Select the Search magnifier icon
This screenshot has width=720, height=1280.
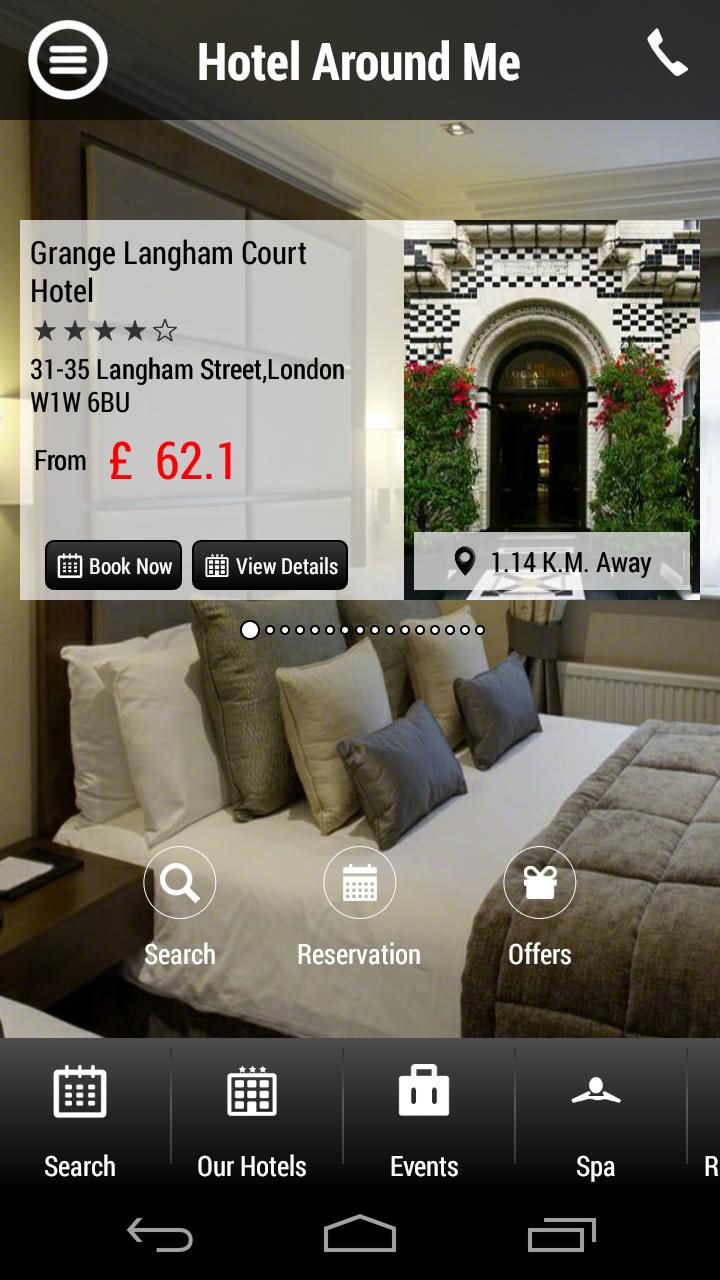180,882
